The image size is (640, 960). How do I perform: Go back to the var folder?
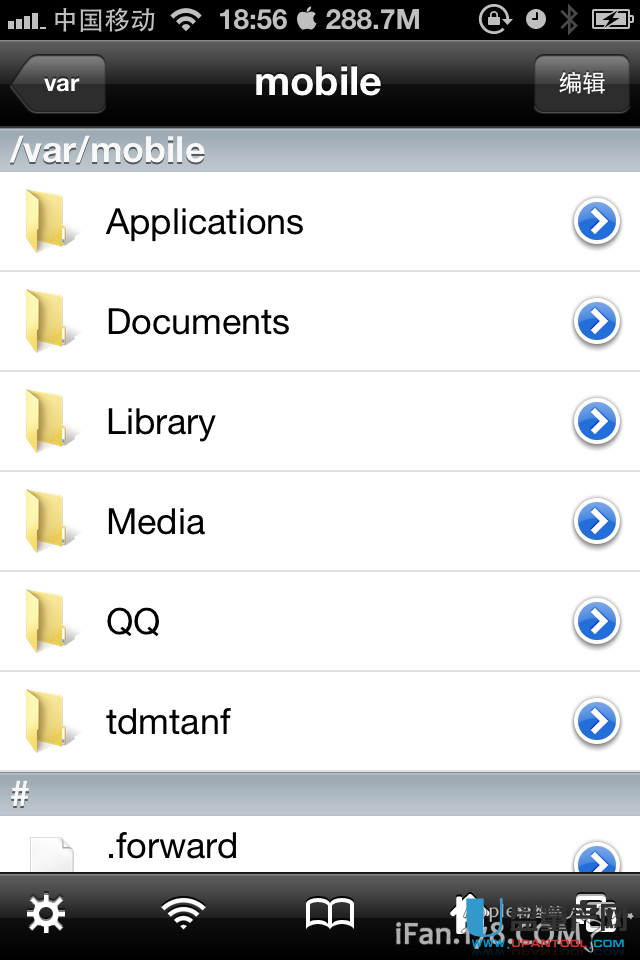pos(58,83)
